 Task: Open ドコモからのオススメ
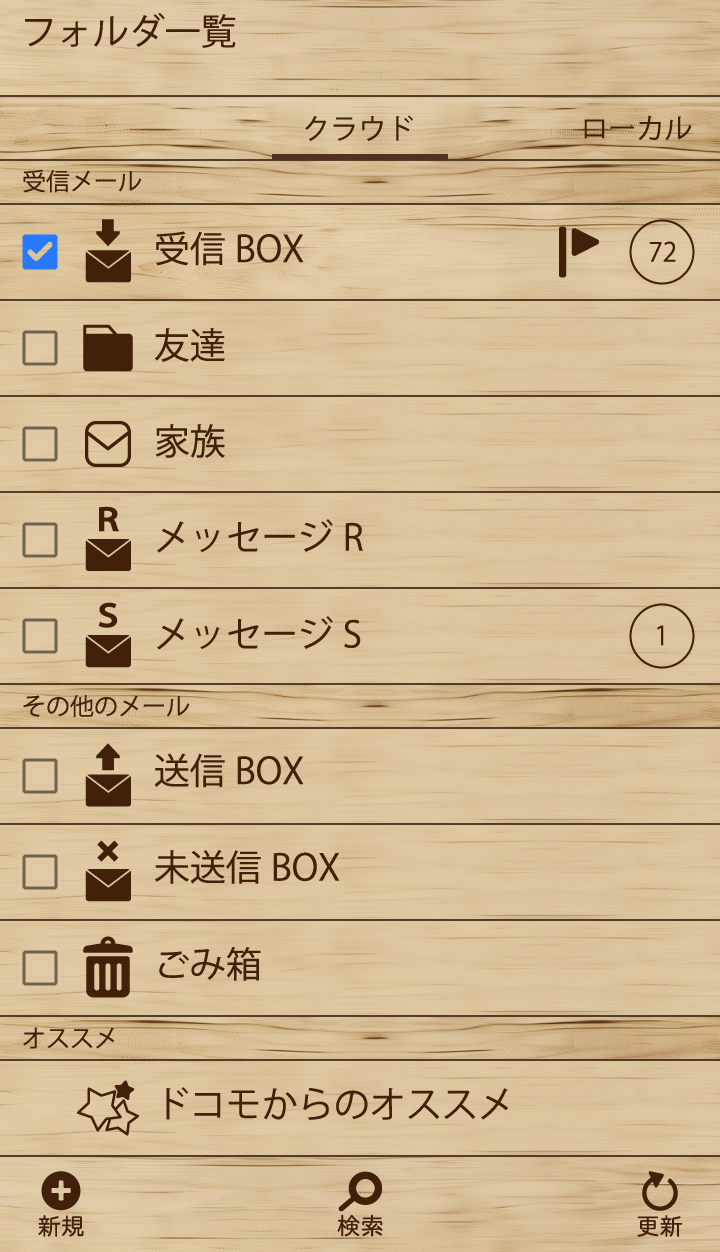pos(334,1105)
